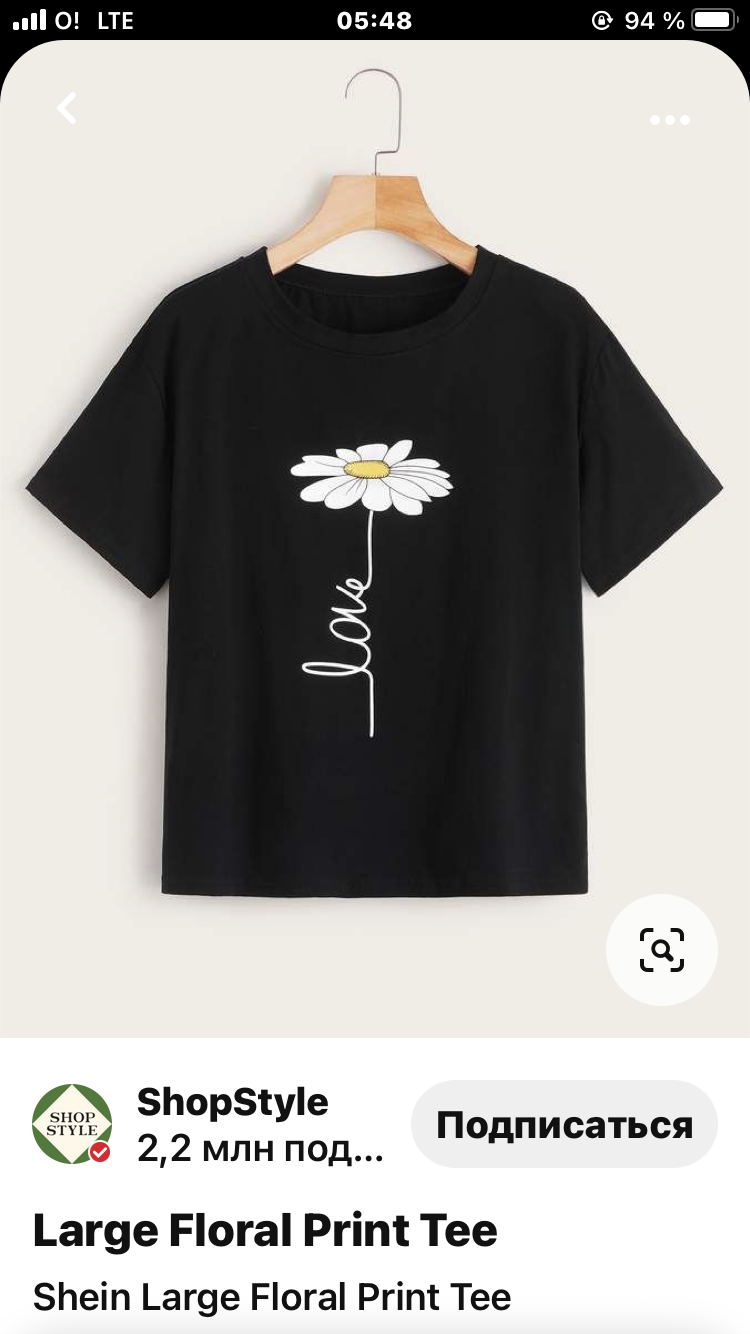Screen dimensions: 750x1334
Task: Tap the visual search lens icon
Action: point(661,949)
